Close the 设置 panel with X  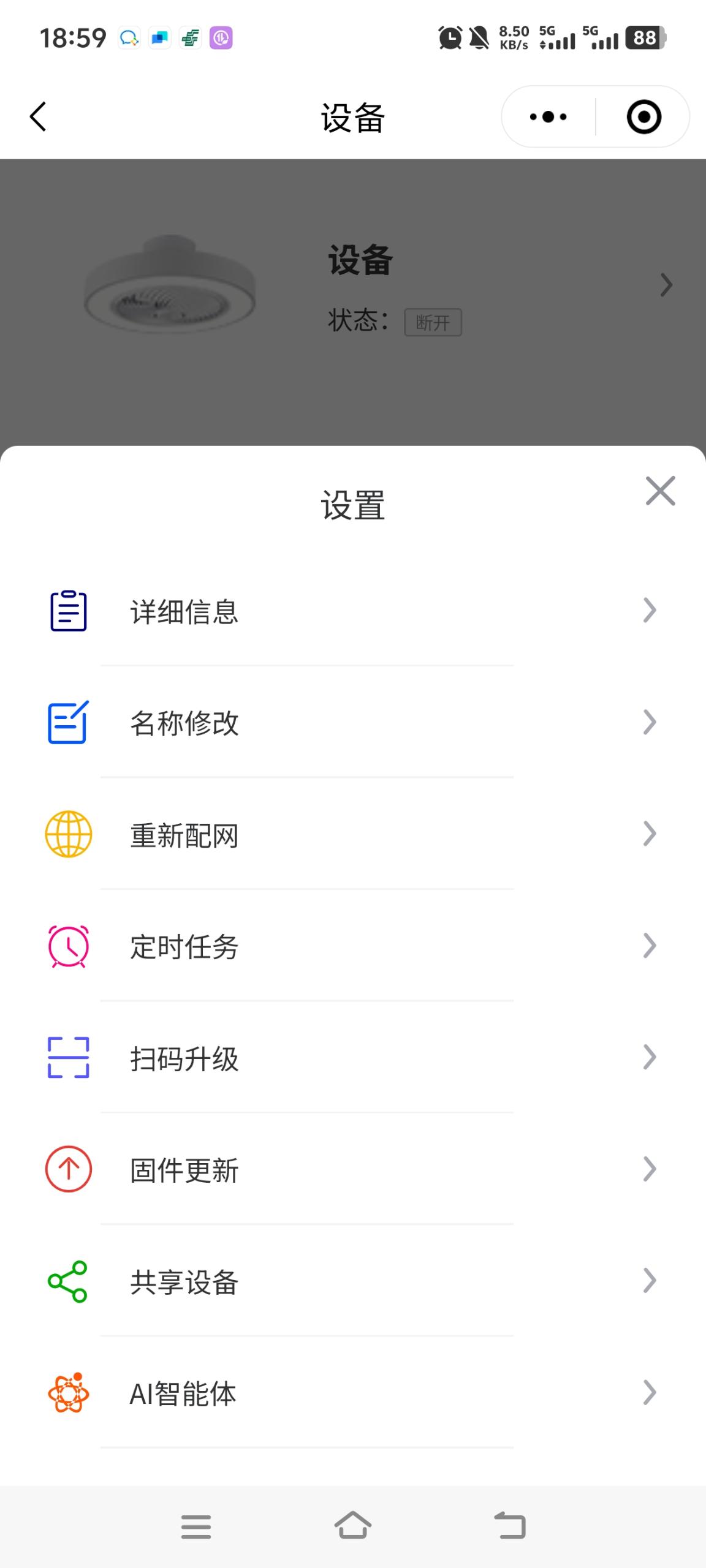660,491
